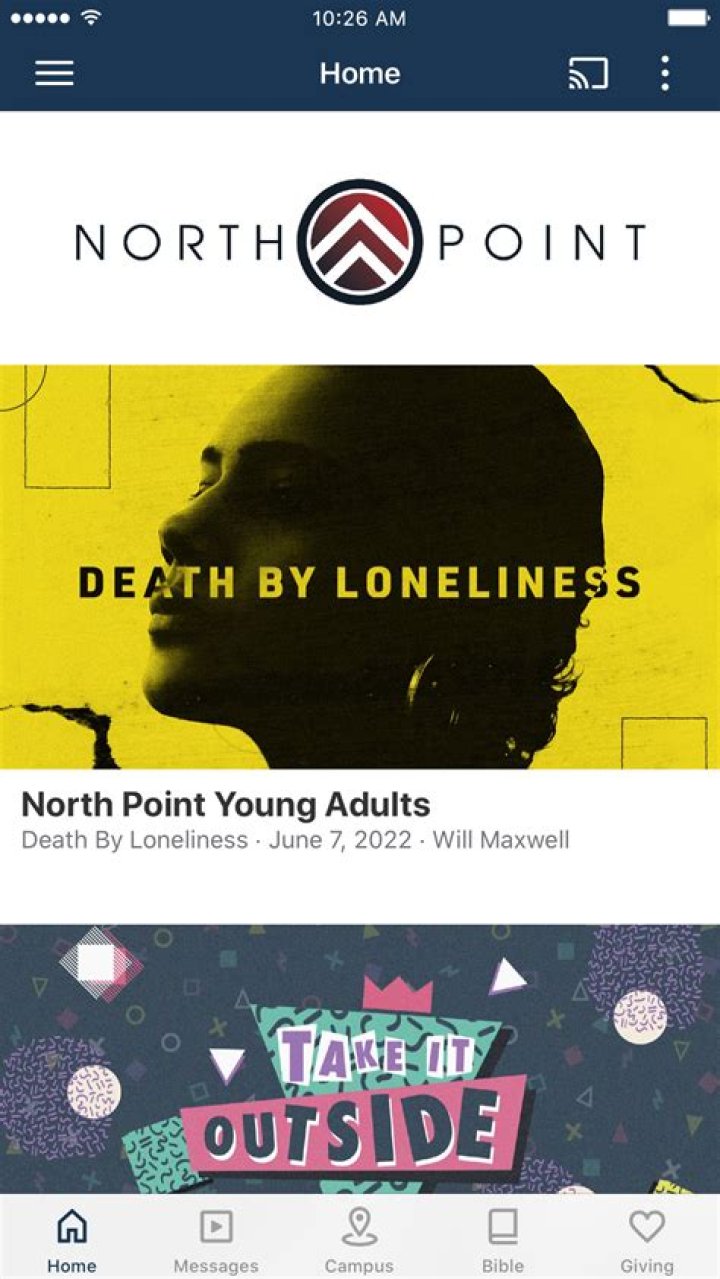Open the Giving tab

click(647, 1238)
